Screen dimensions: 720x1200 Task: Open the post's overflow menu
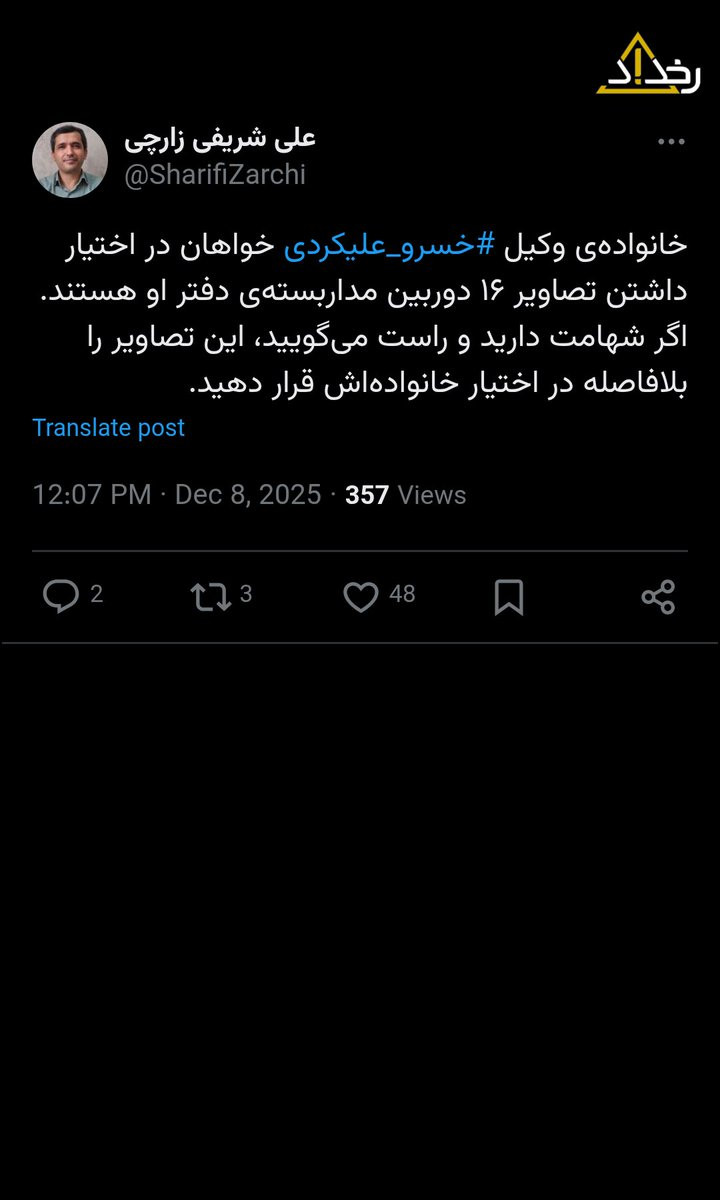pyautogui.click(x=671, y=142)
